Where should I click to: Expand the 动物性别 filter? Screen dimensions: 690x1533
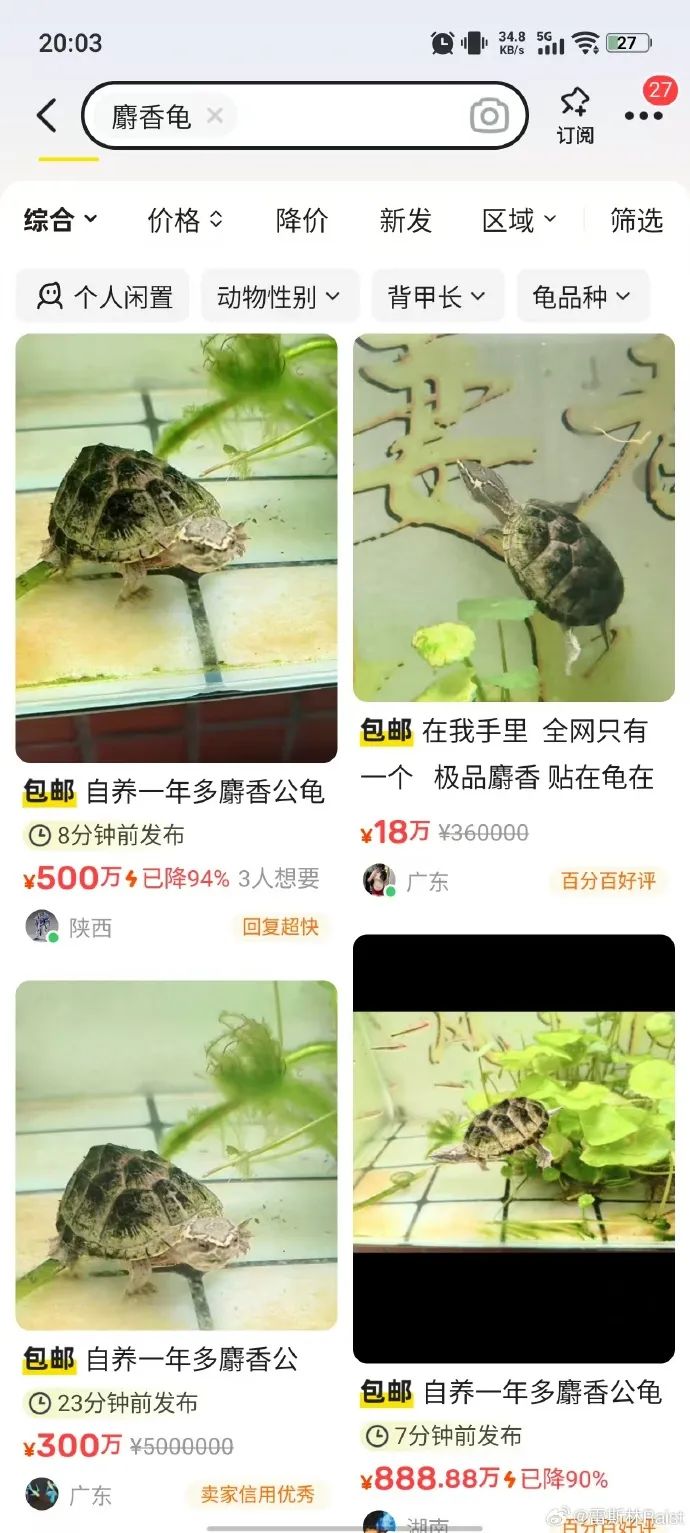point(279,296)
